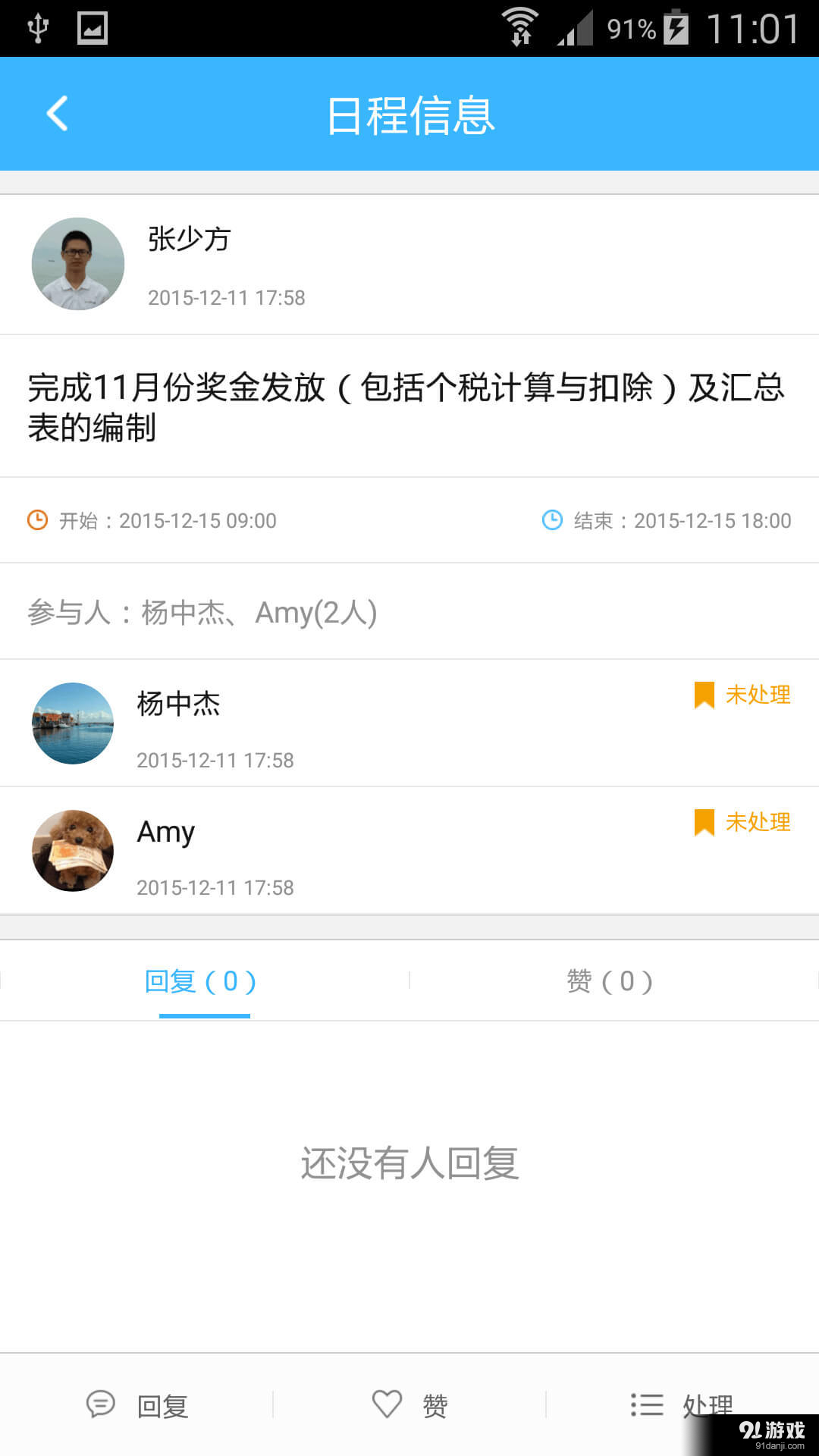
Task: Tap the orange clock icon beside 开始
Action: tap(37, 520)
